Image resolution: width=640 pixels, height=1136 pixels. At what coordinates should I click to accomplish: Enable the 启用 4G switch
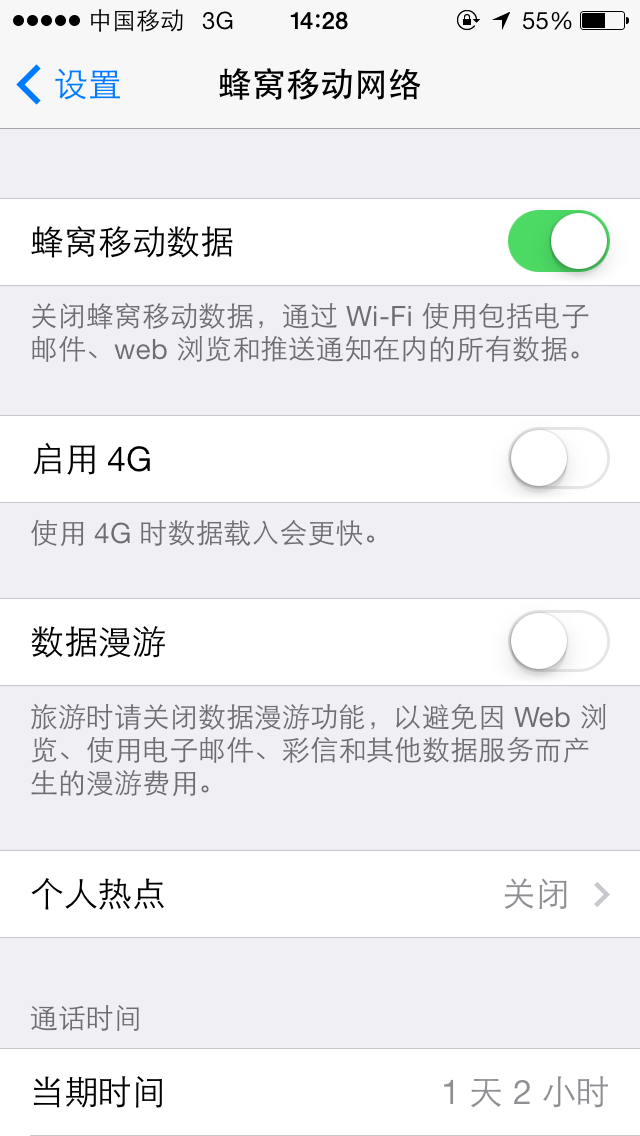point(558,459)
